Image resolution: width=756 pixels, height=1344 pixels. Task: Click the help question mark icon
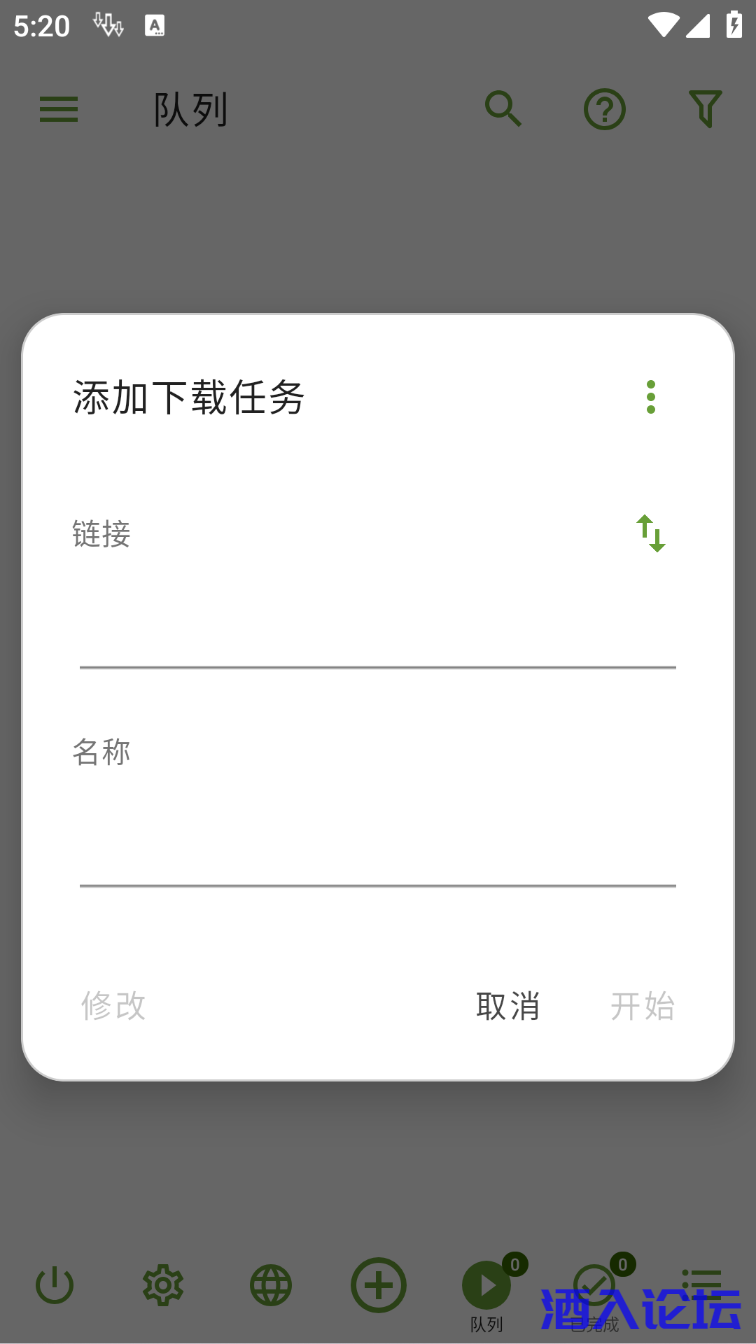[604, 109]
